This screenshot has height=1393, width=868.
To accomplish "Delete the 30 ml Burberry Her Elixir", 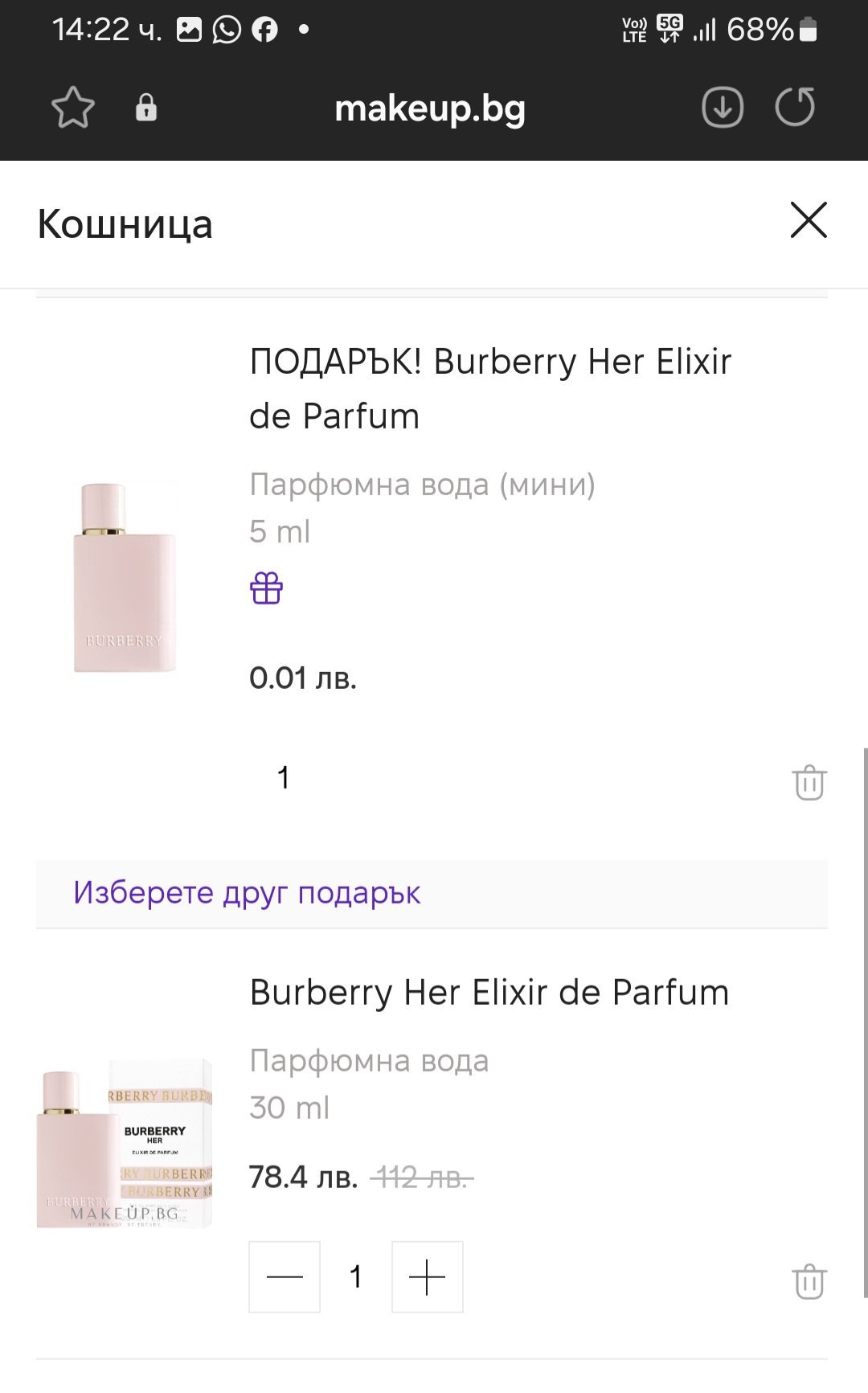I will (x=809, y=1281).
